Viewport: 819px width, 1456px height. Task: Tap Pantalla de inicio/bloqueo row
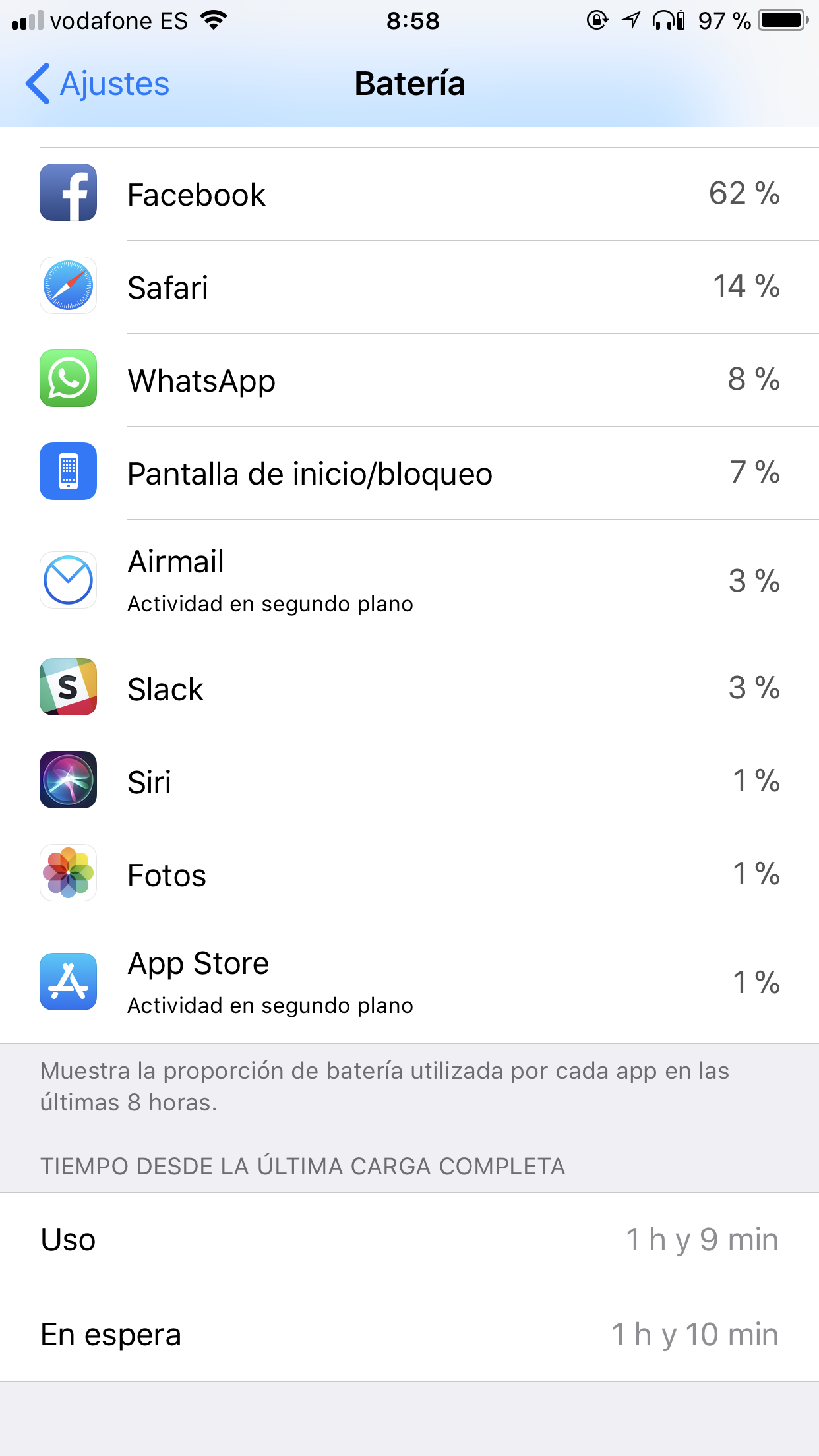(x=409, y=473)
